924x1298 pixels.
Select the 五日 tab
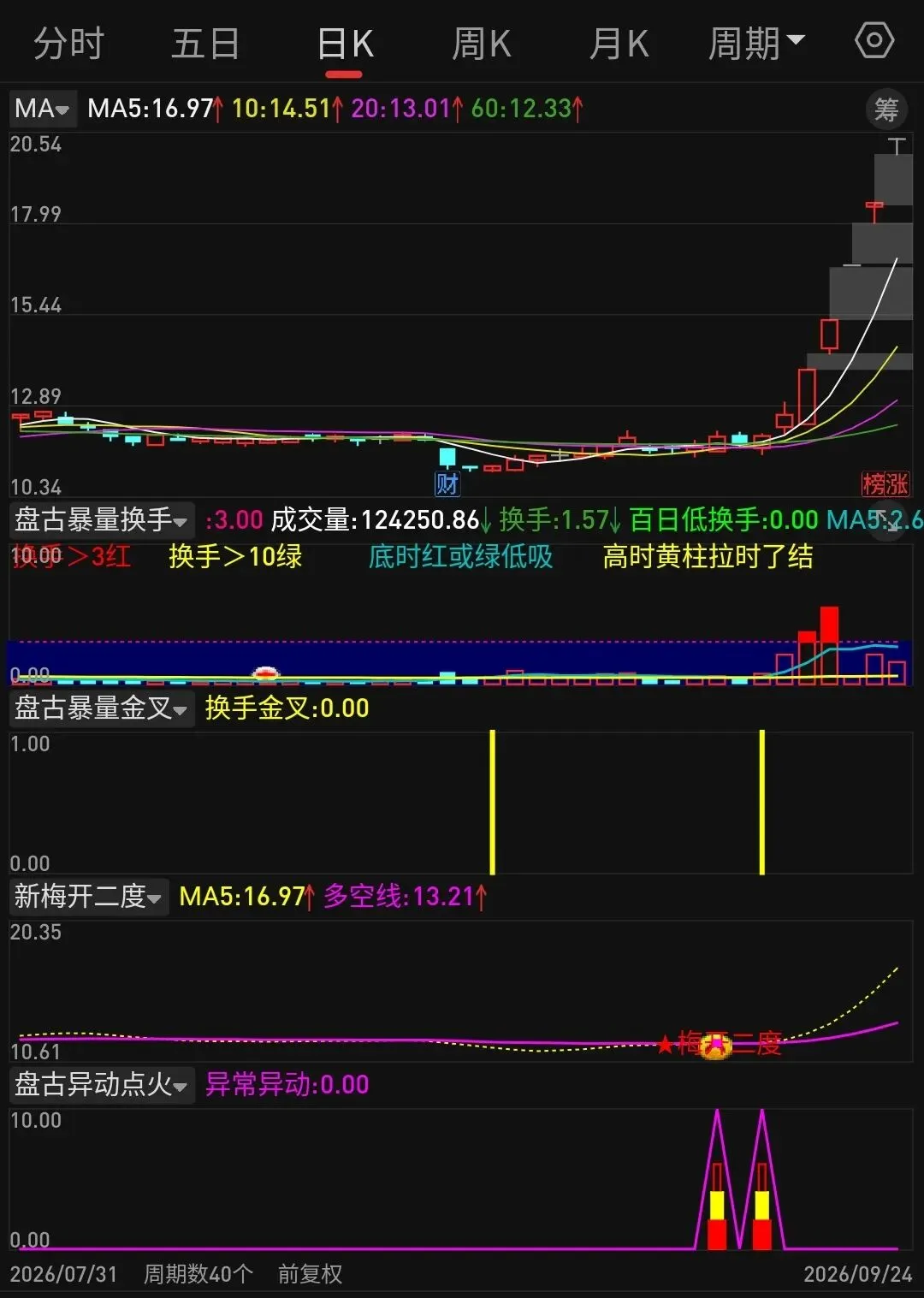[205, 44]
